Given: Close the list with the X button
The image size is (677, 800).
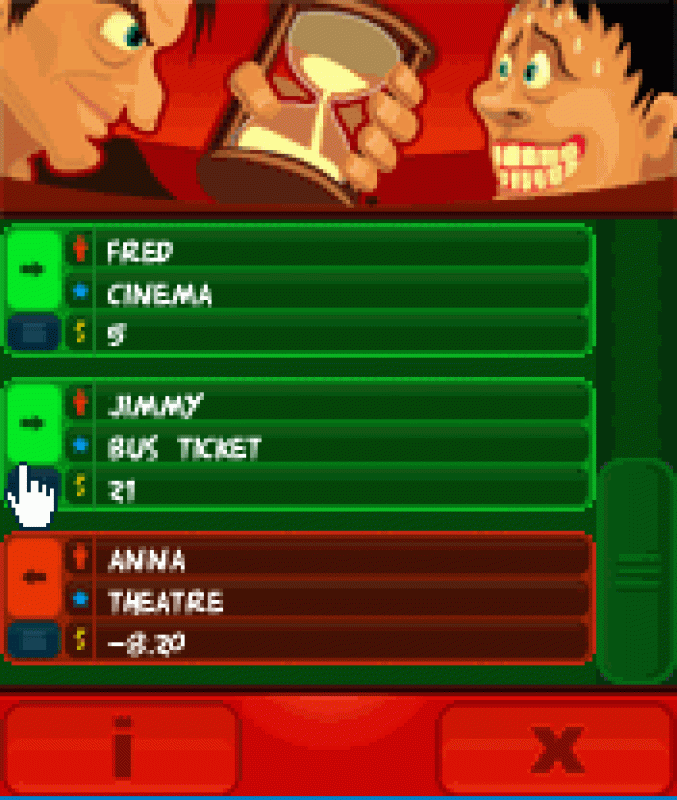Looking at the screenshot, I should pyautogui.click(x=556, y=746).
